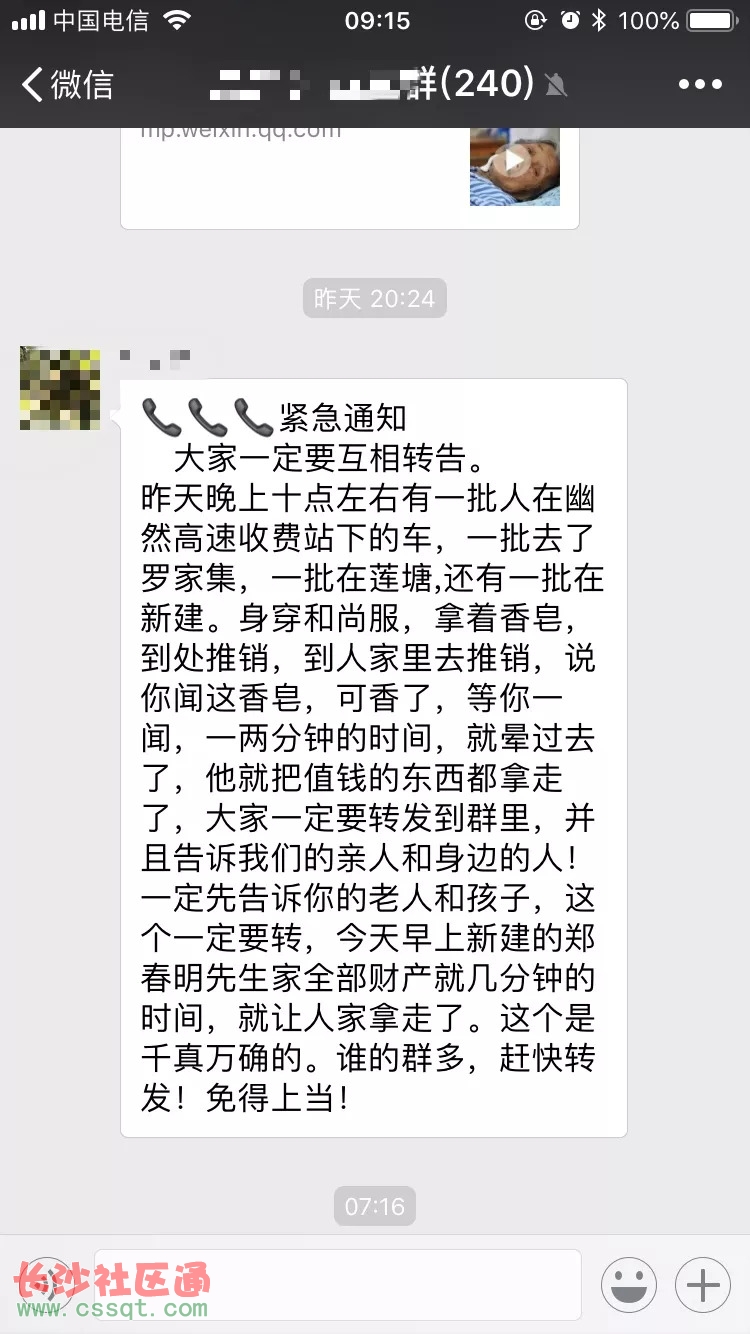
Task: Open the emoji sticker panel
Action: click(x=629, y=1285)
